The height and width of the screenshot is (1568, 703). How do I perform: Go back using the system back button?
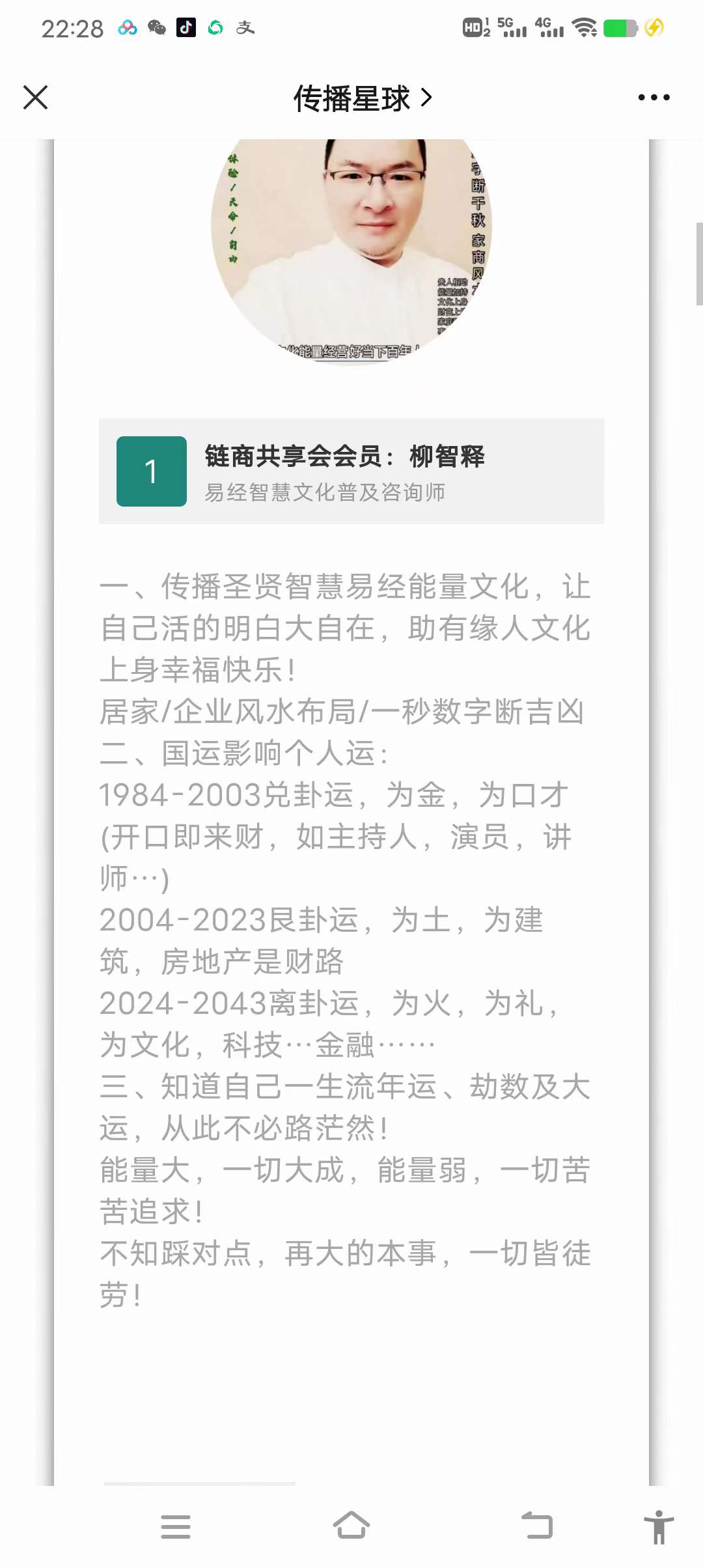click(538, 1526)
